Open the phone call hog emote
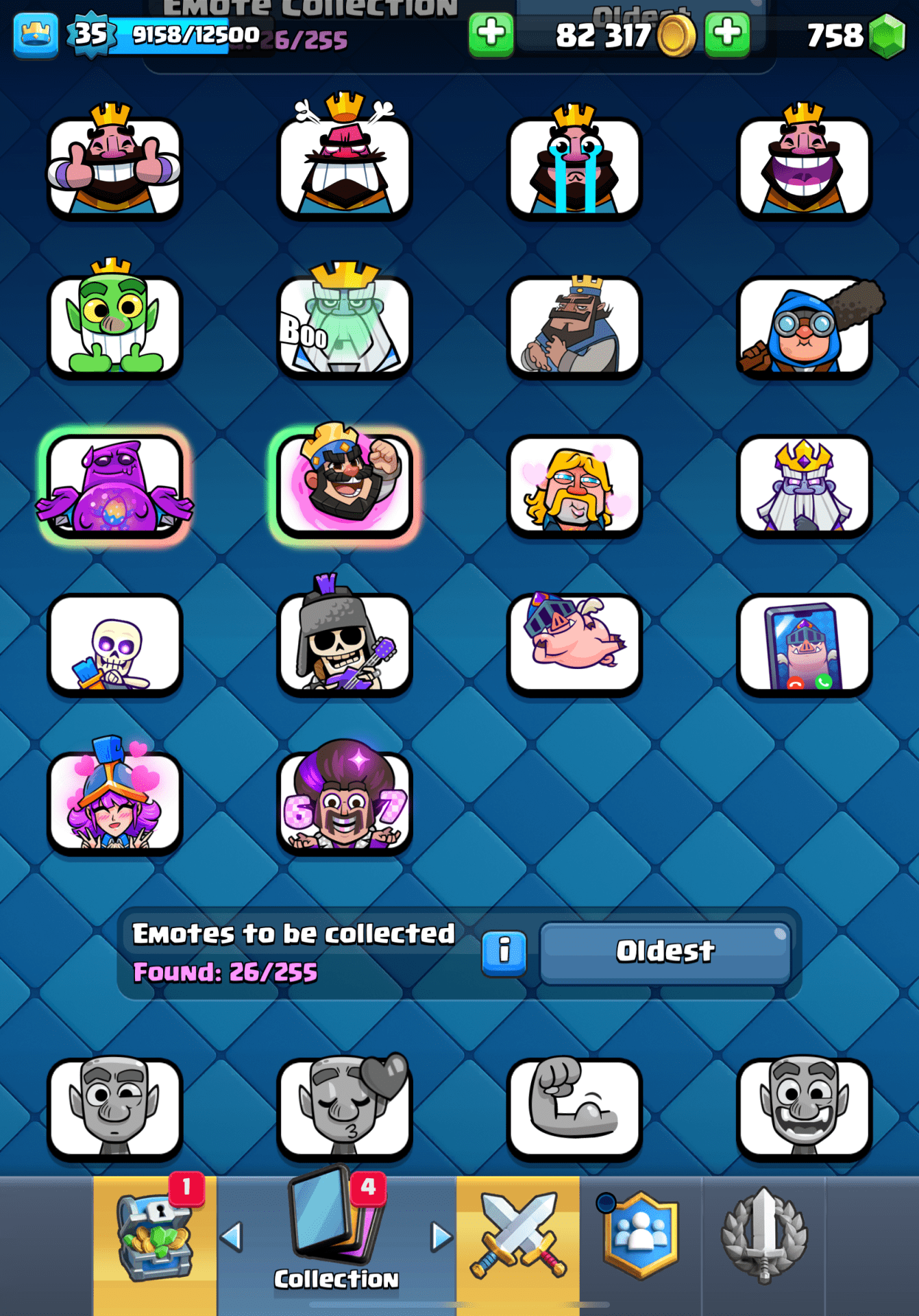Viewport: 919px width, 1316px height. coord(804,643)
